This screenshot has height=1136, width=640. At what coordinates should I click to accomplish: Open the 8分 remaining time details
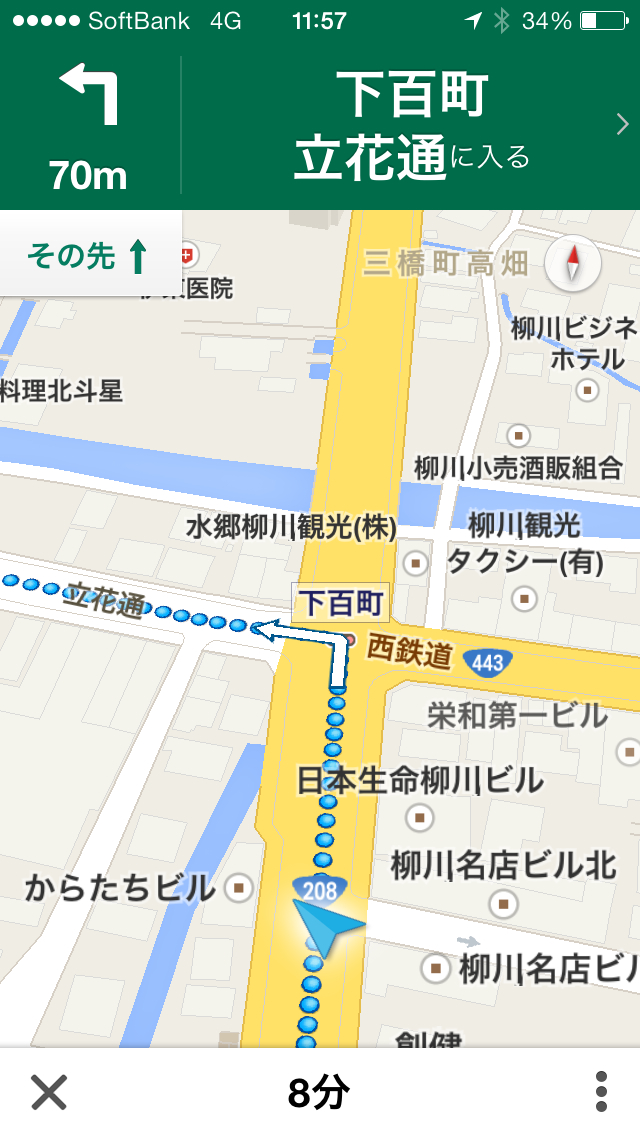tap(319, 1093)
